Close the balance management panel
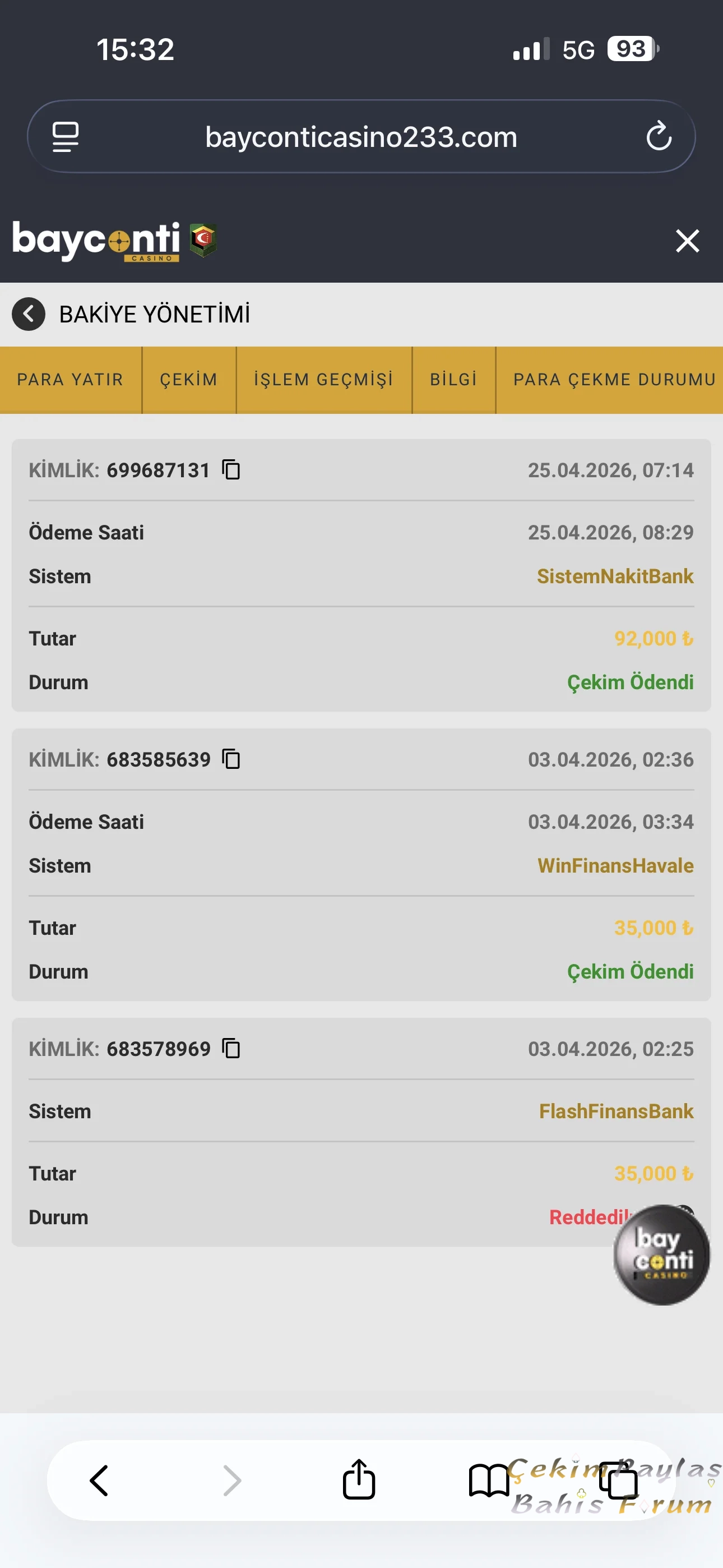The image size is (723, 1568). pos(687,241)
